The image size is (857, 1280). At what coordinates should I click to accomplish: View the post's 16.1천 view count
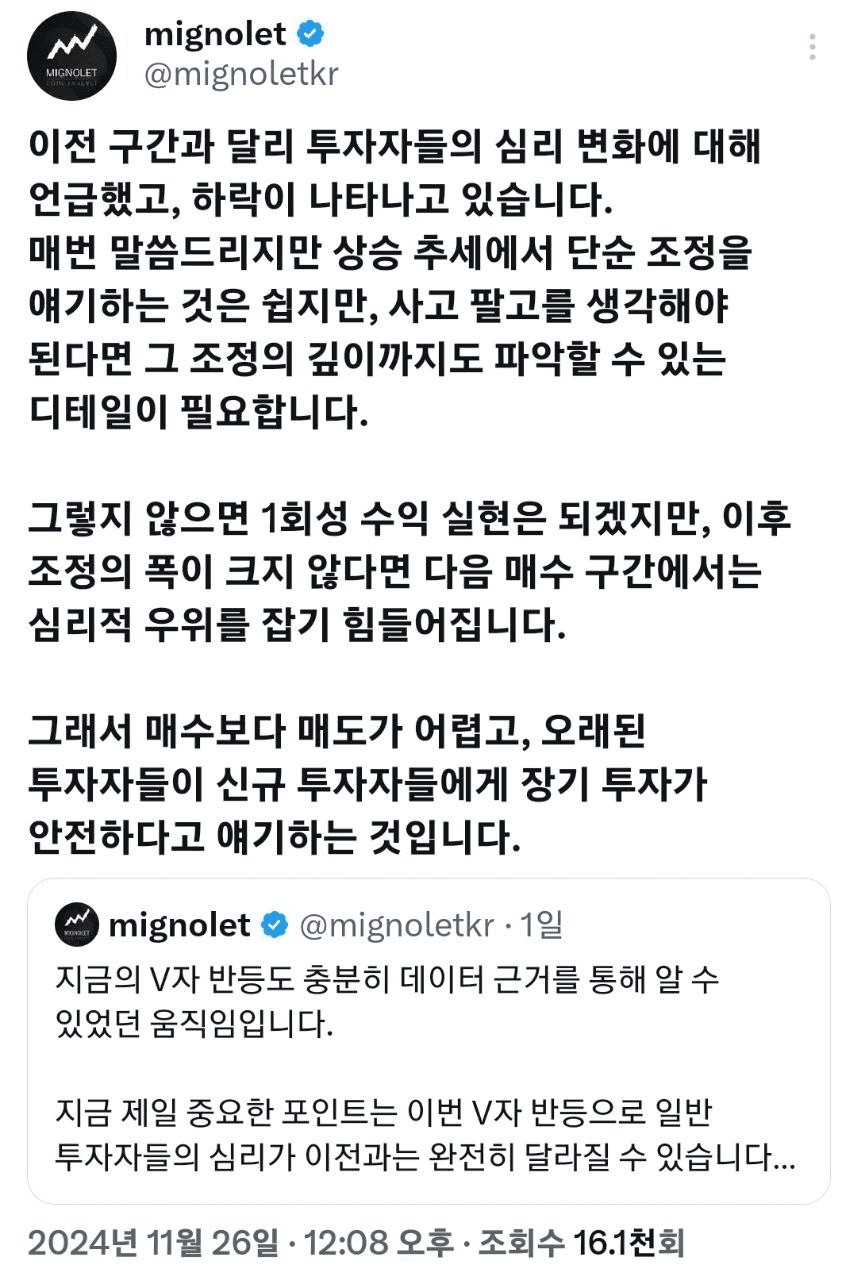581,1243
